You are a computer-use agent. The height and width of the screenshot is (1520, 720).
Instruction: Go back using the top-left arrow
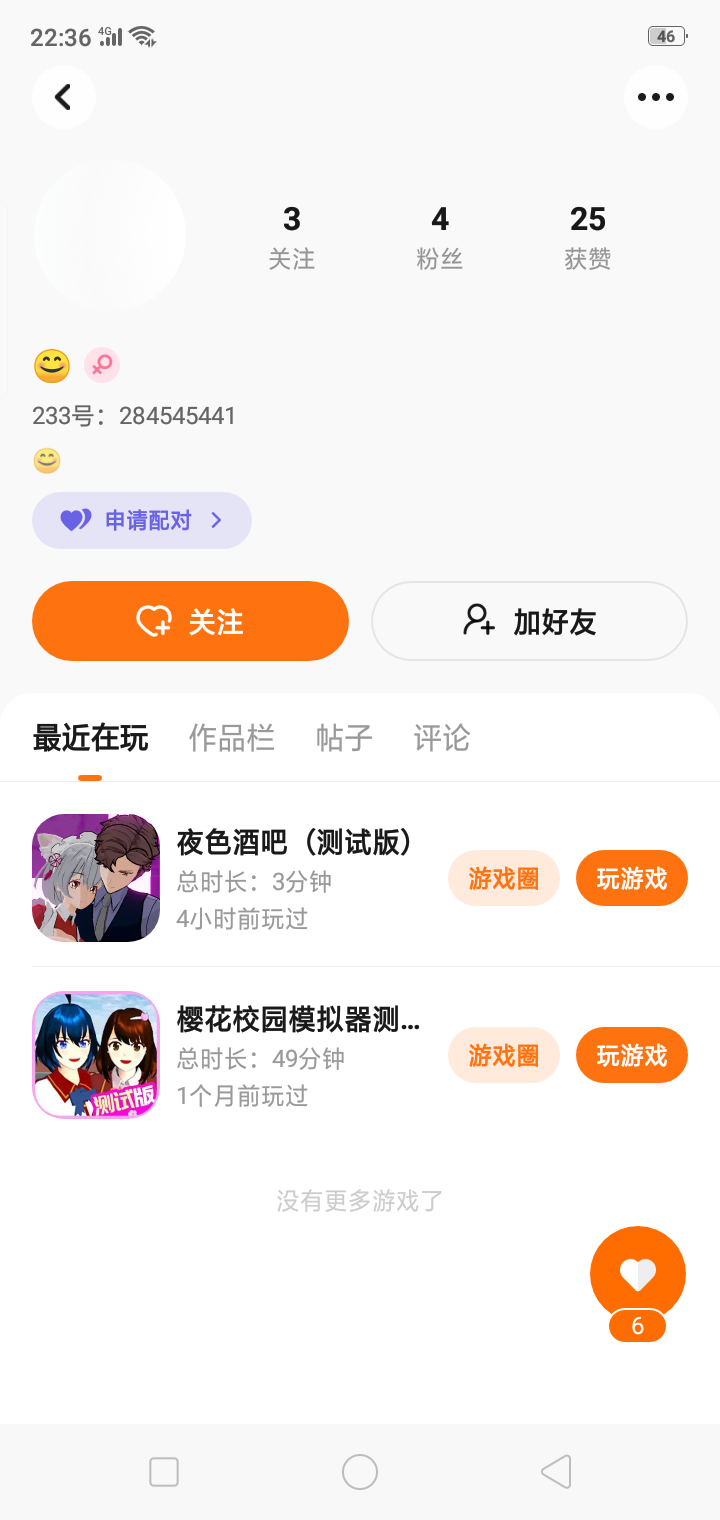point(63,97)
